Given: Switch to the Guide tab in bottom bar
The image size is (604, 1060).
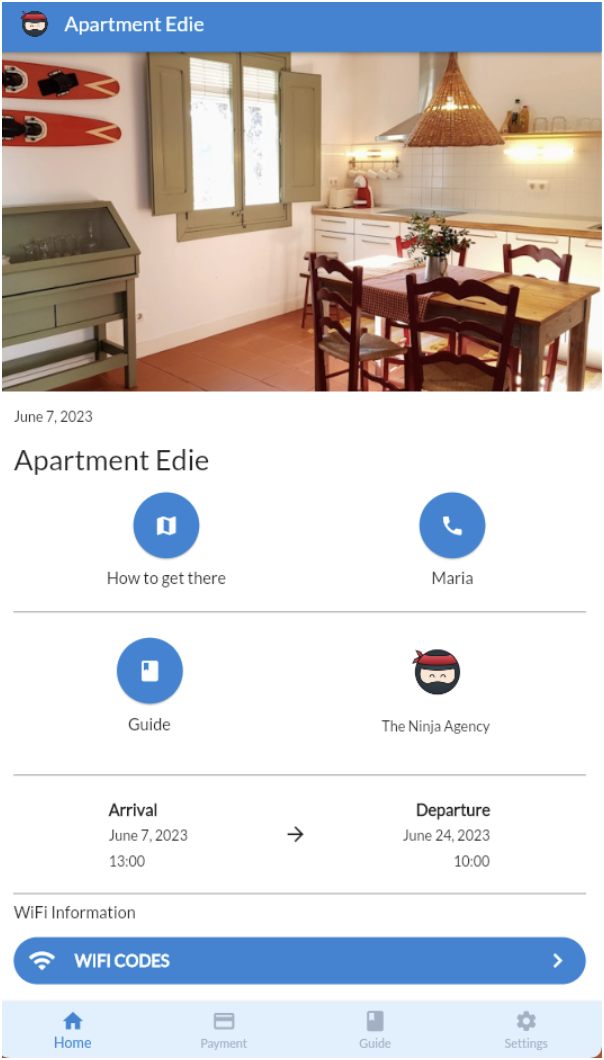Looking at the screenshot, I should (x=375, y=1029).
